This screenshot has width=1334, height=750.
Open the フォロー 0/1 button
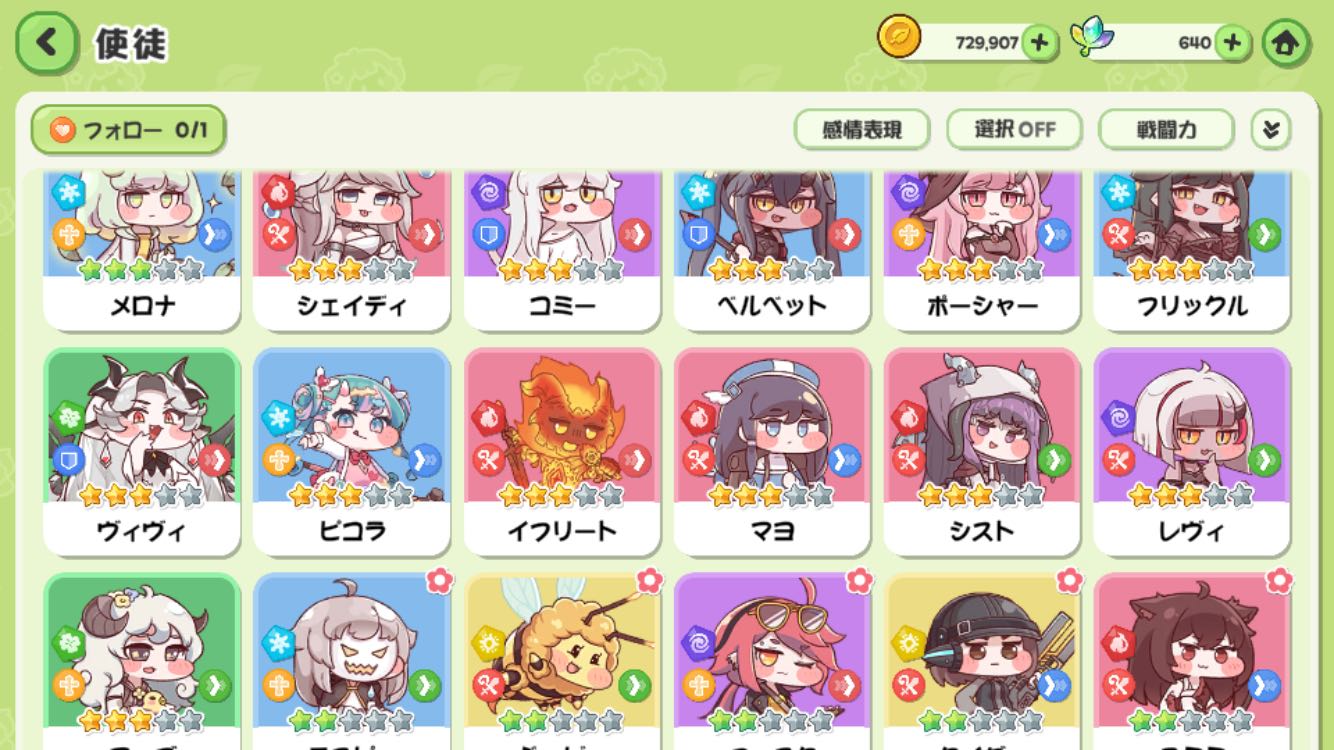click(x=128, y=130)
